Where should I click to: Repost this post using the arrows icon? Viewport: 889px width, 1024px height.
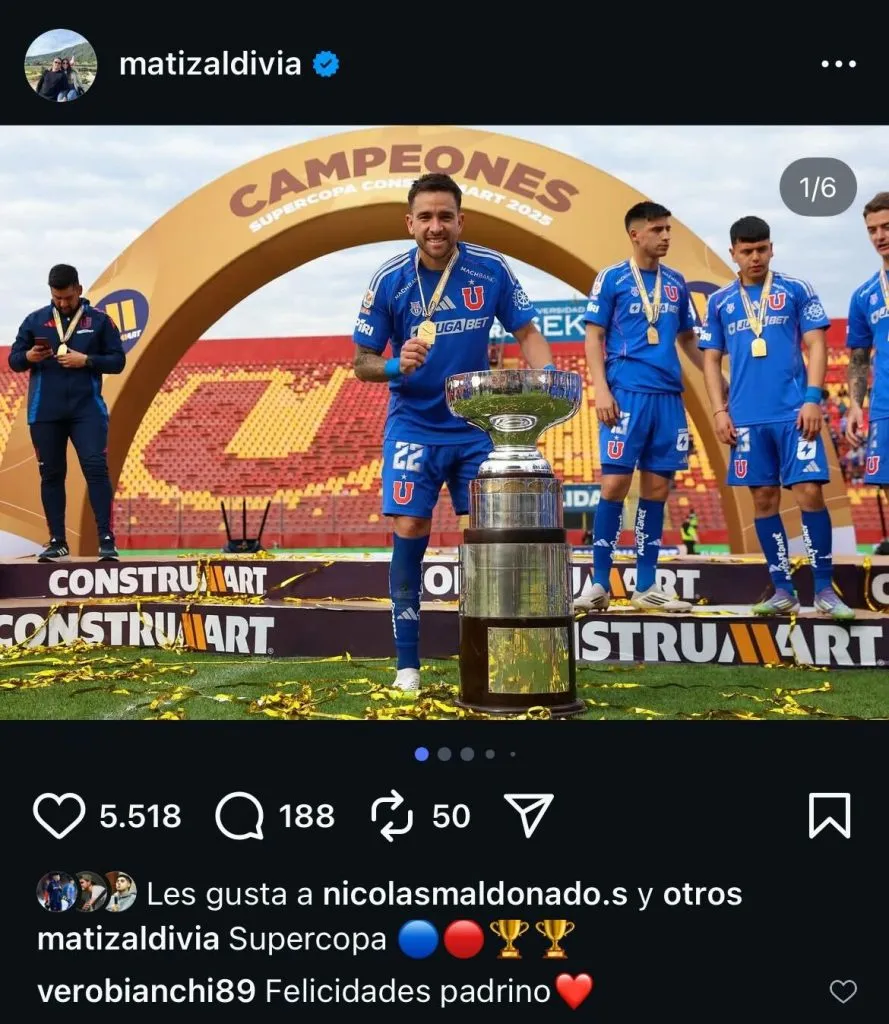pos(391,816)
